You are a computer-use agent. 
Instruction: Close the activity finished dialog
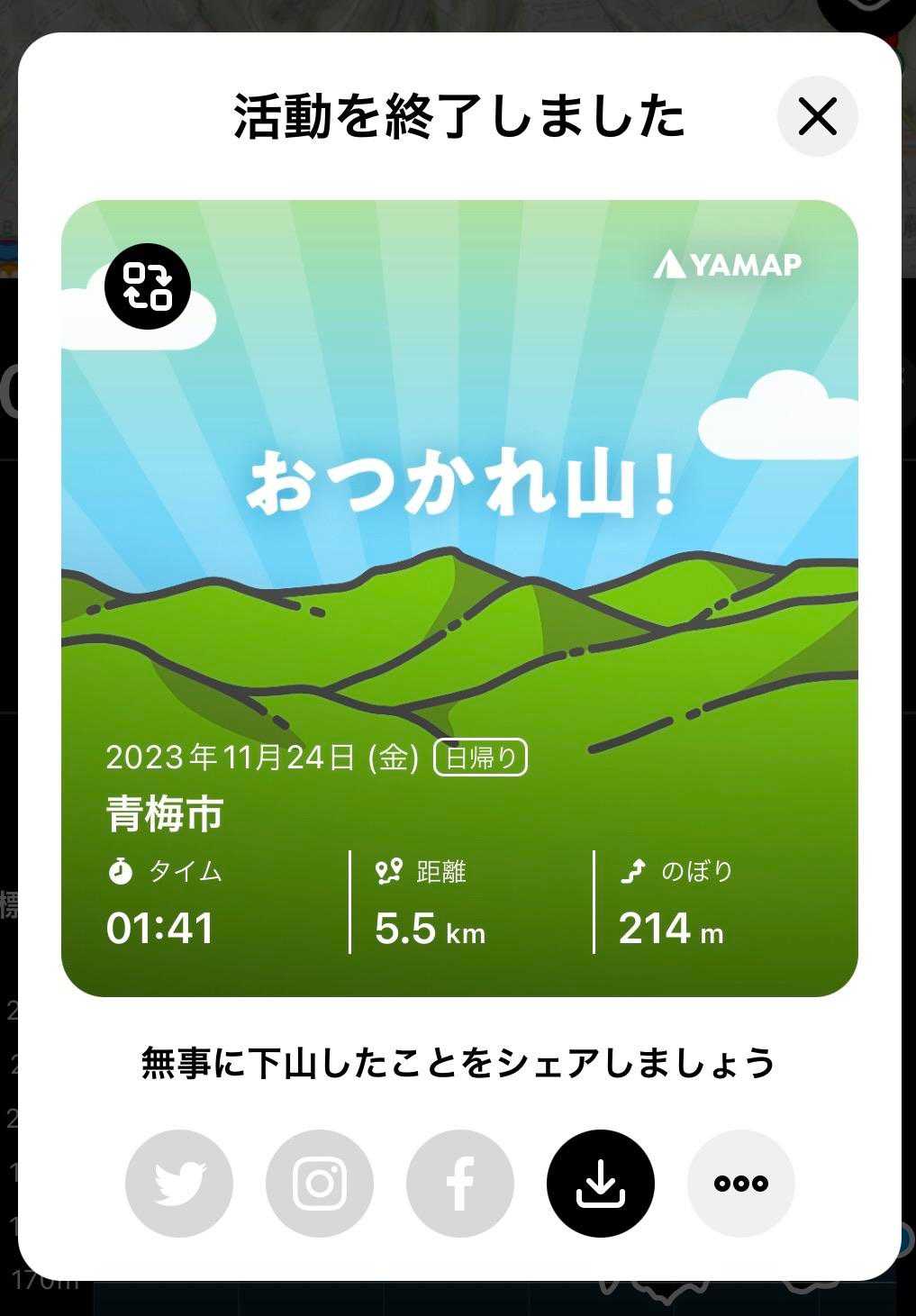[x=817, y=116]
